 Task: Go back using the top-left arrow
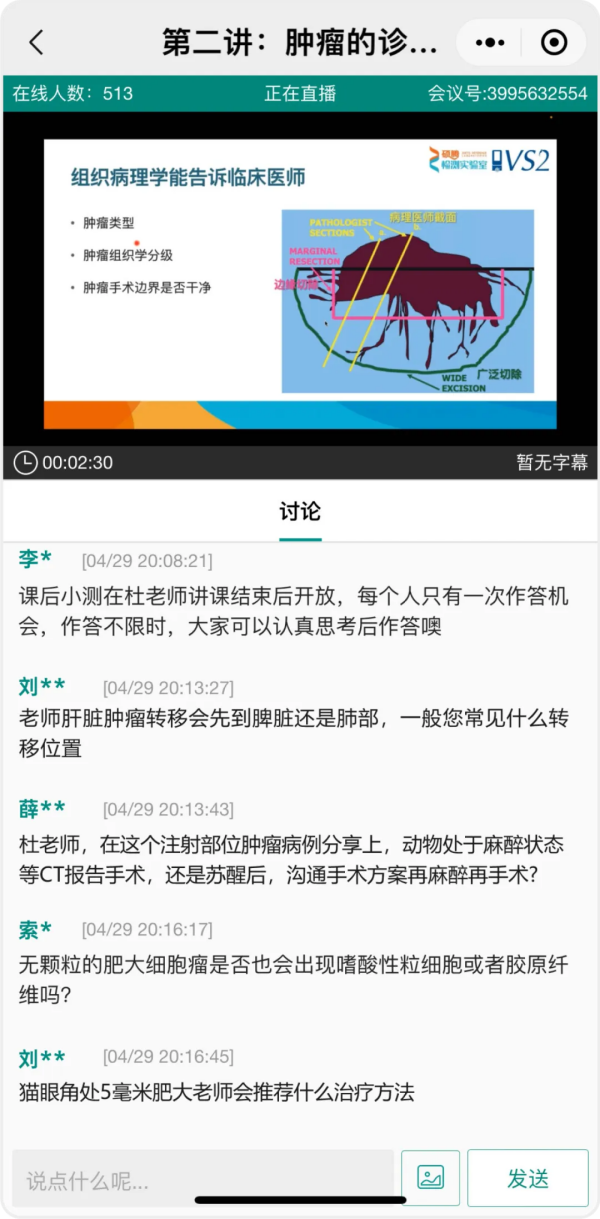tap(37, 42)
